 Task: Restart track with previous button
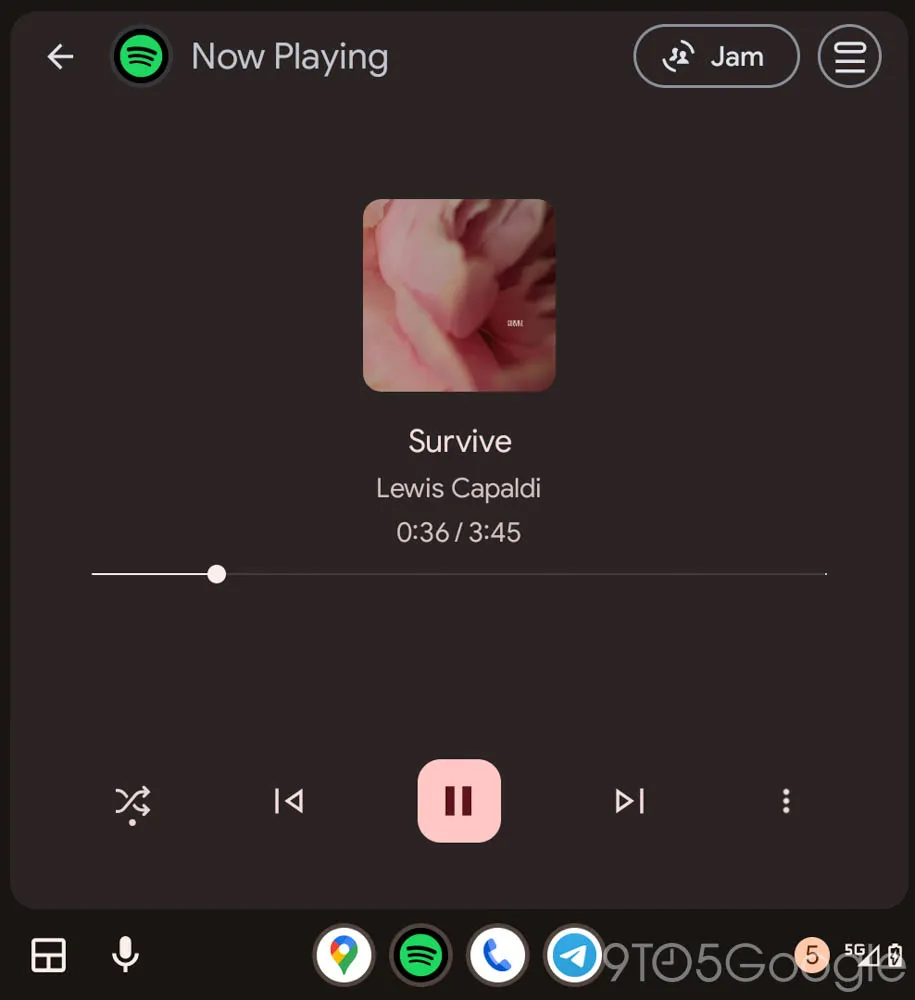point(288,801)
